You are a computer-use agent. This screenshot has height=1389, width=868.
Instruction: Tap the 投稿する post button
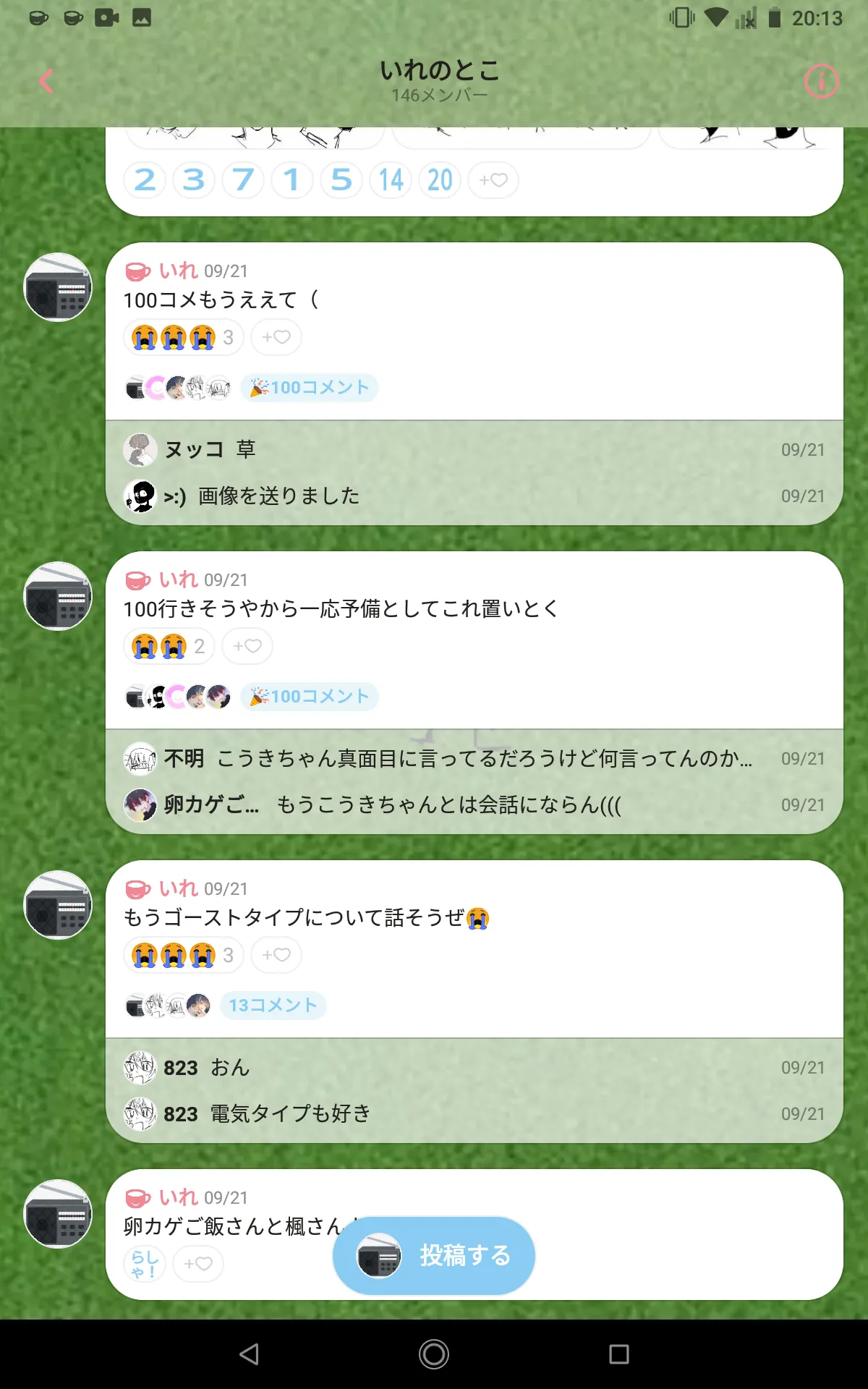pyautogui.click(x=434, y=1255)
